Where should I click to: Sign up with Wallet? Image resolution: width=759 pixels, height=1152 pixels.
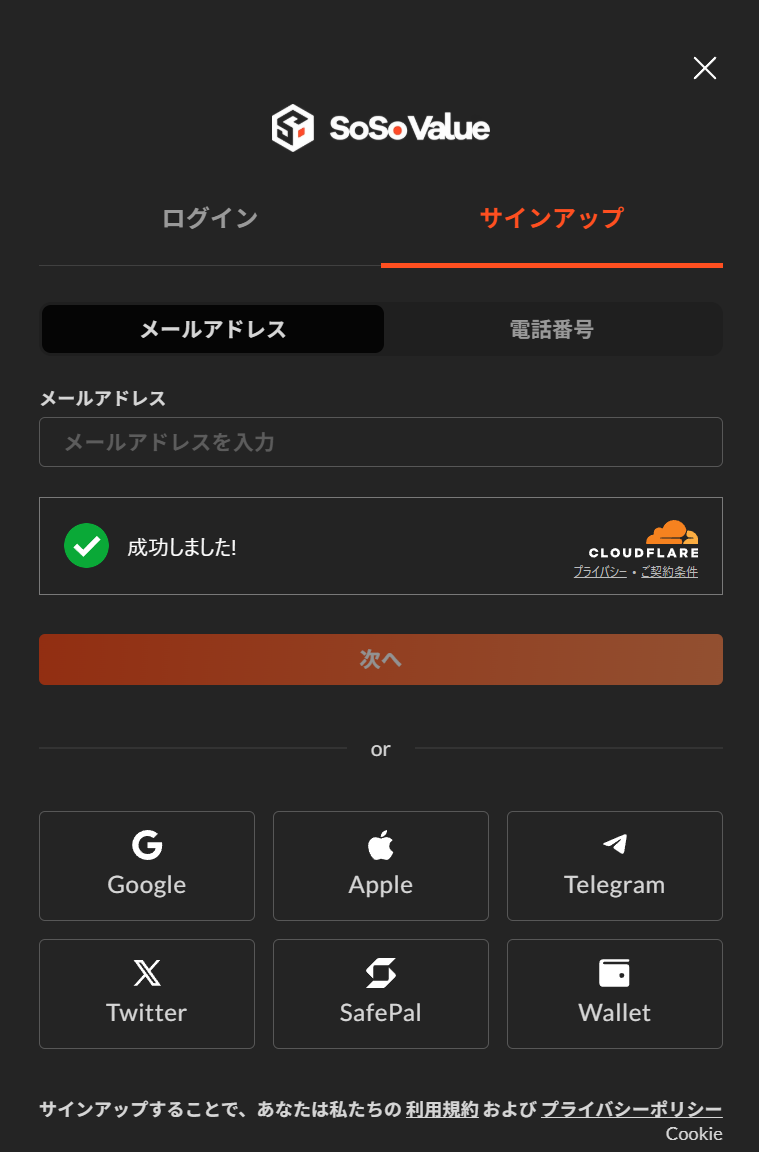coord(614,993)
